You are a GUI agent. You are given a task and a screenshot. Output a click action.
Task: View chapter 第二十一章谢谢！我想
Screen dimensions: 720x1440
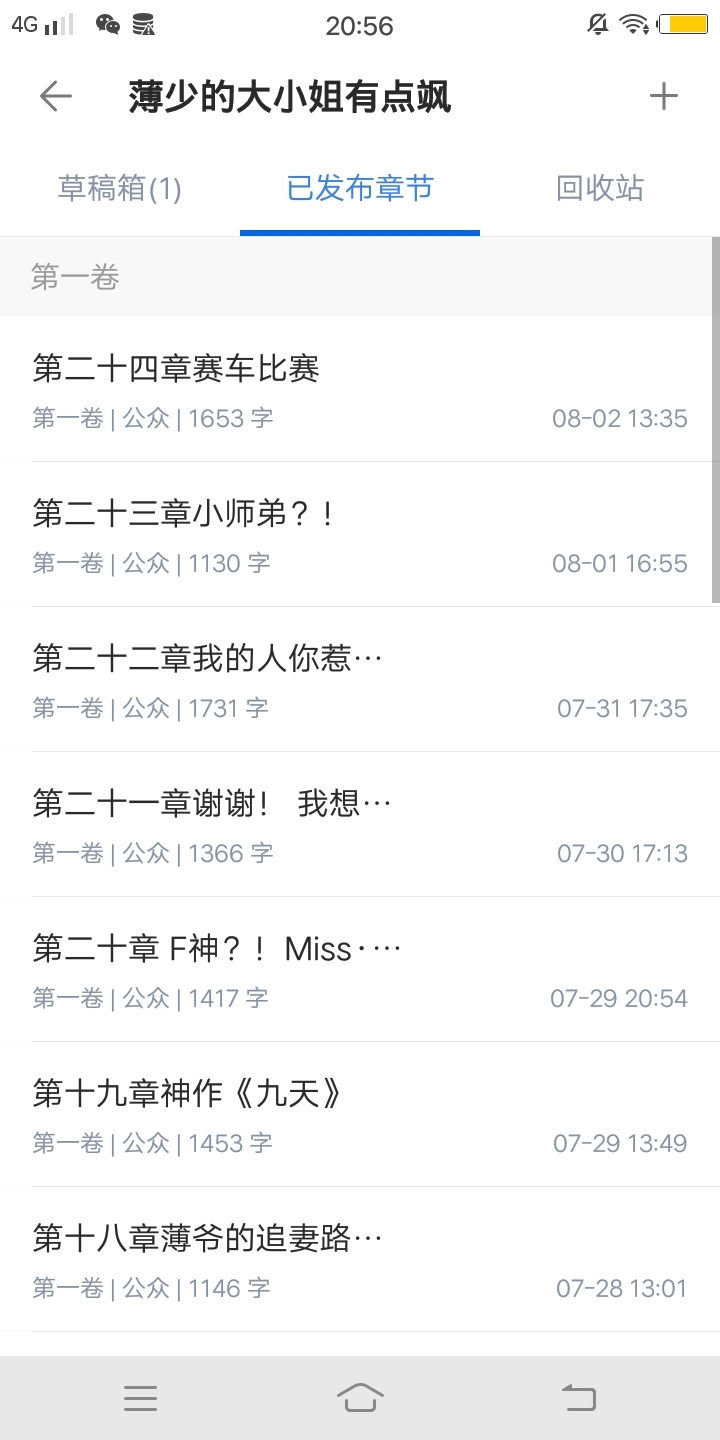360,825
